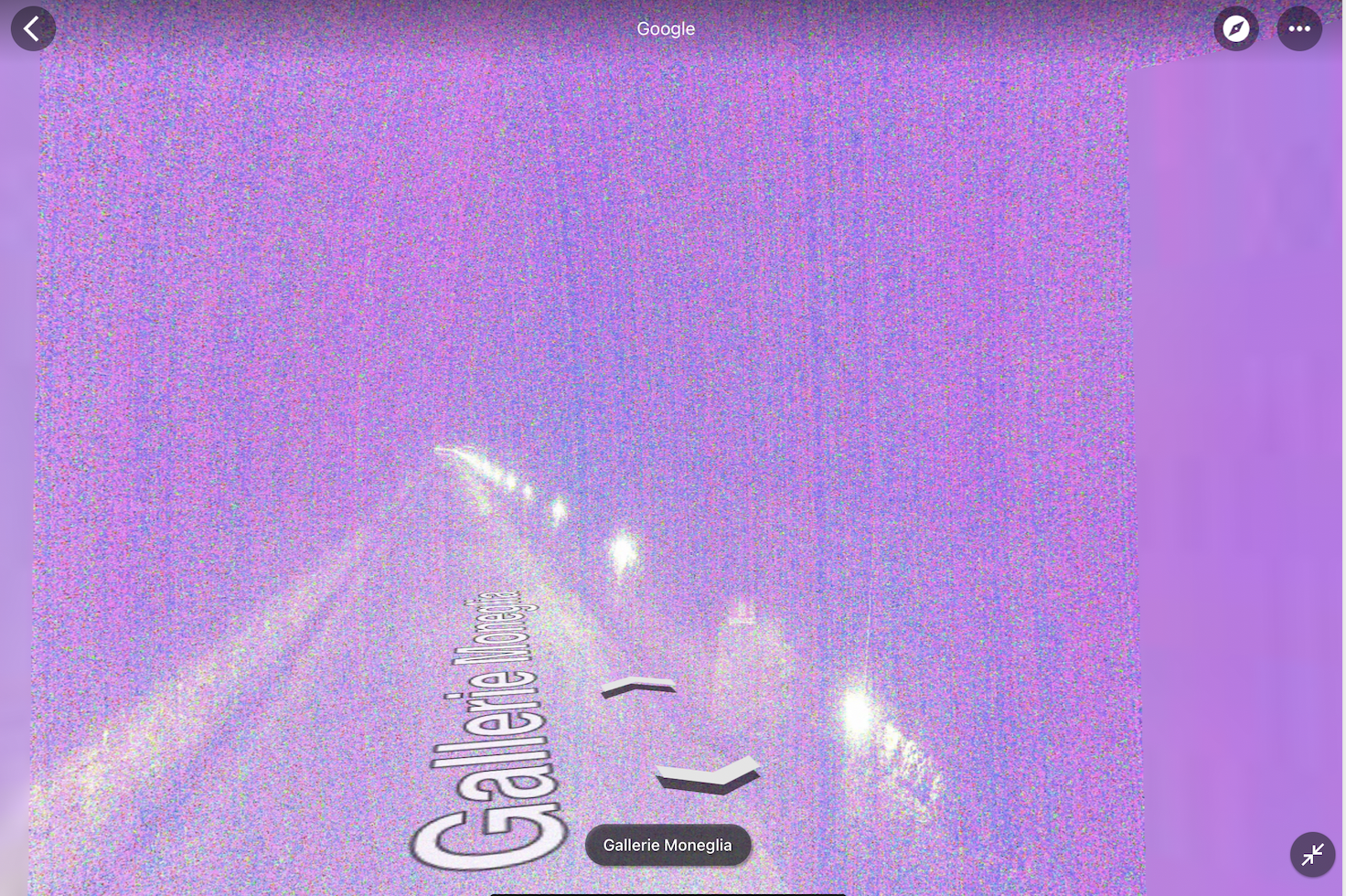Tap the compass icon

click(x=1236, y=29)
